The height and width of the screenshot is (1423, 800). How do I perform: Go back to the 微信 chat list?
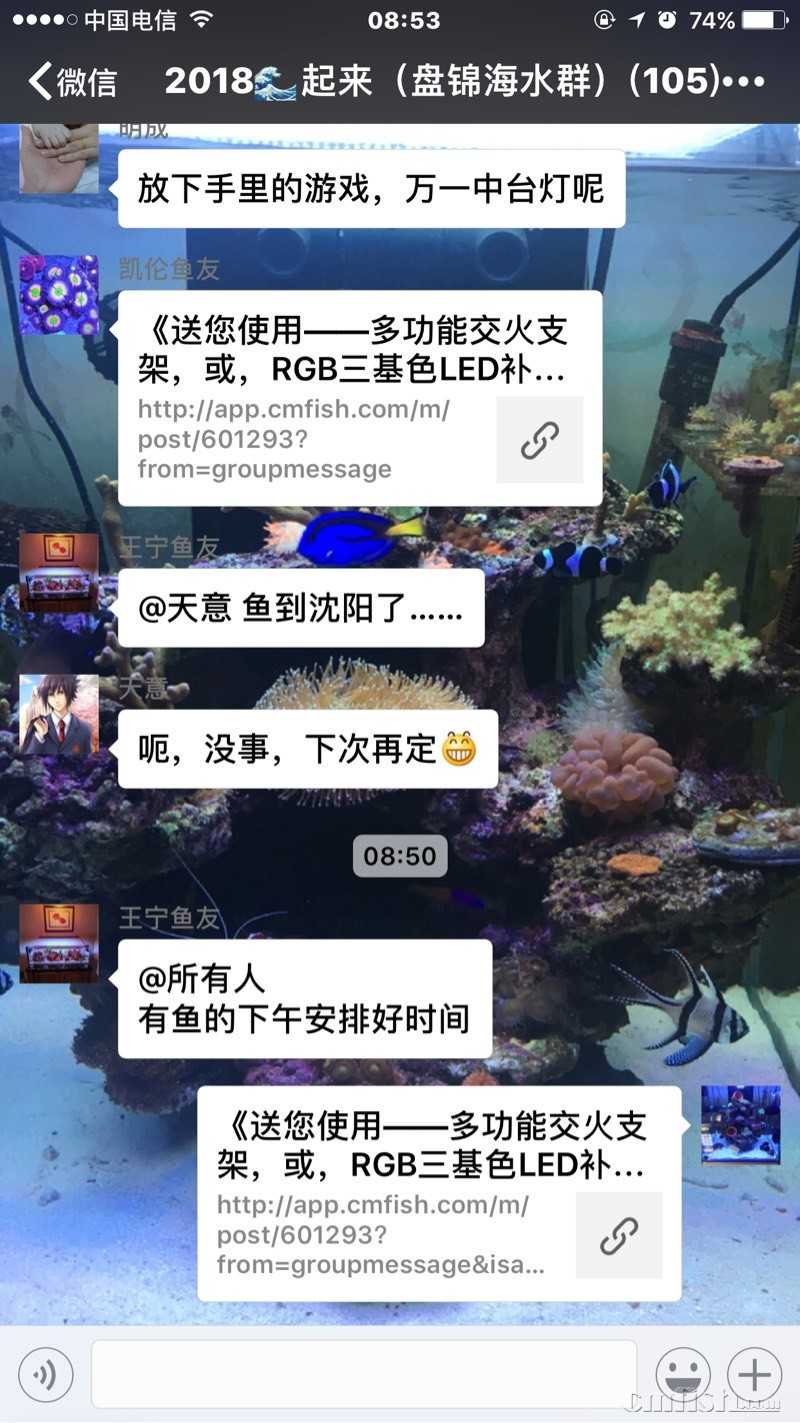tap(72, 82)
